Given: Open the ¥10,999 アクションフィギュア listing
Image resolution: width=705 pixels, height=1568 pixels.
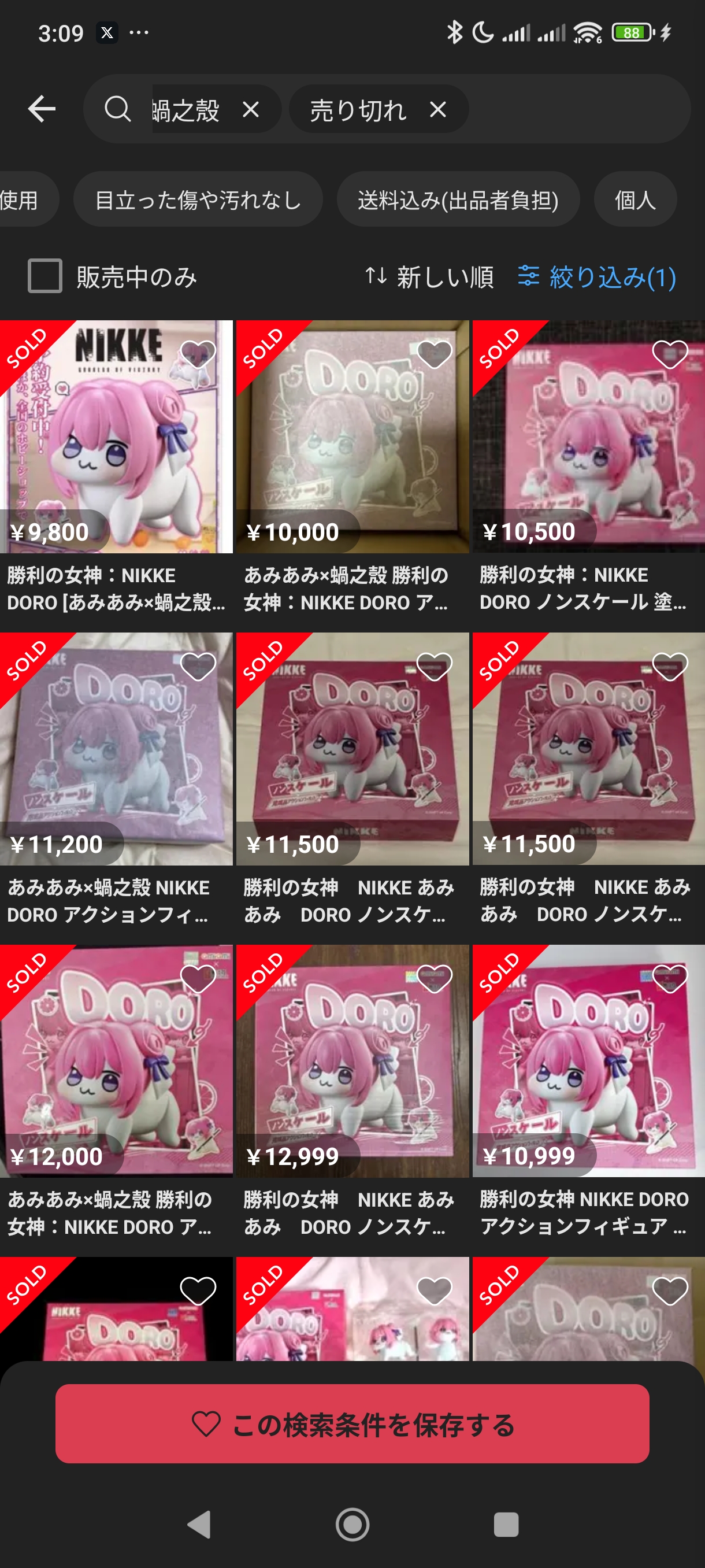Looking at the screenshot, I should point(588,1092).
